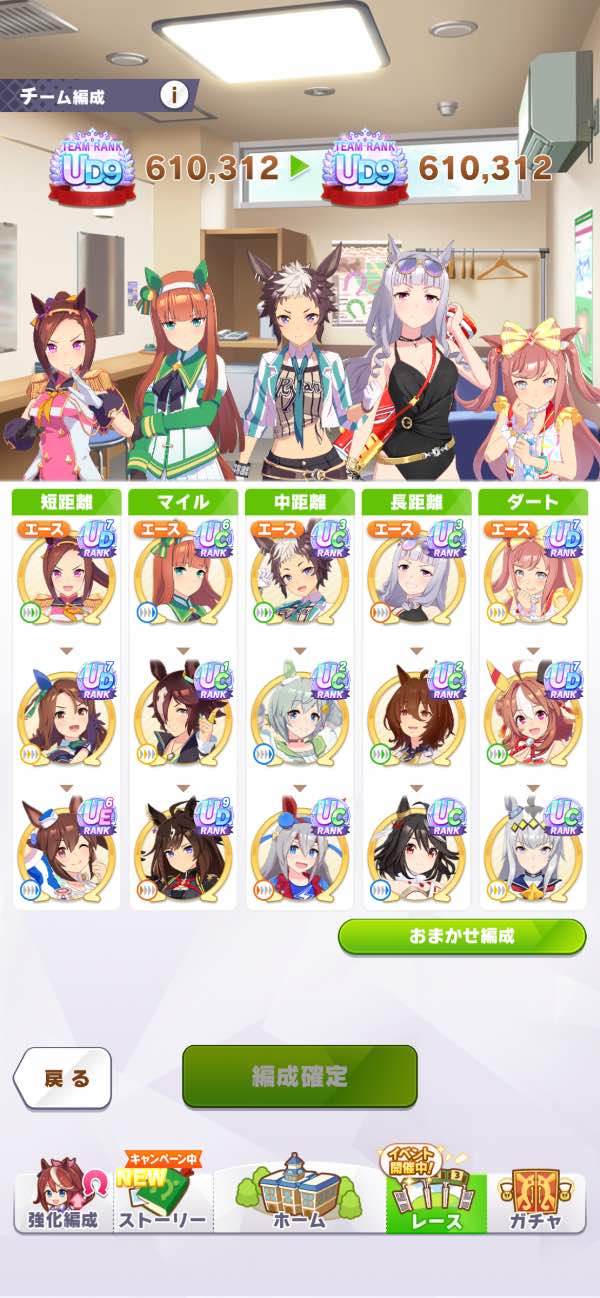Go back with the 戻る button
The image size is (600, 1298).
pos(63,1078)
